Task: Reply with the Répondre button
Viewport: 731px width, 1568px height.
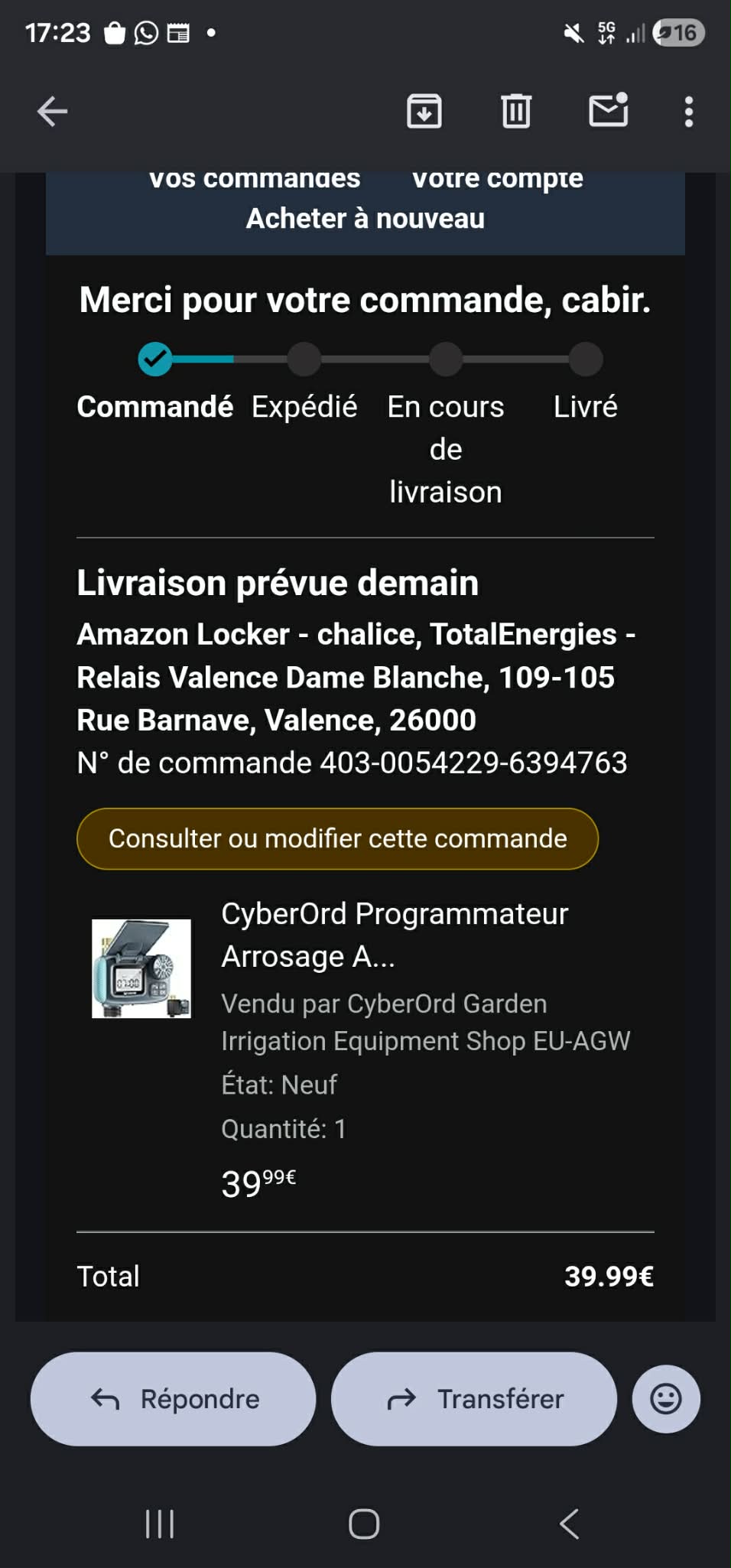Action: point(174,1399)
